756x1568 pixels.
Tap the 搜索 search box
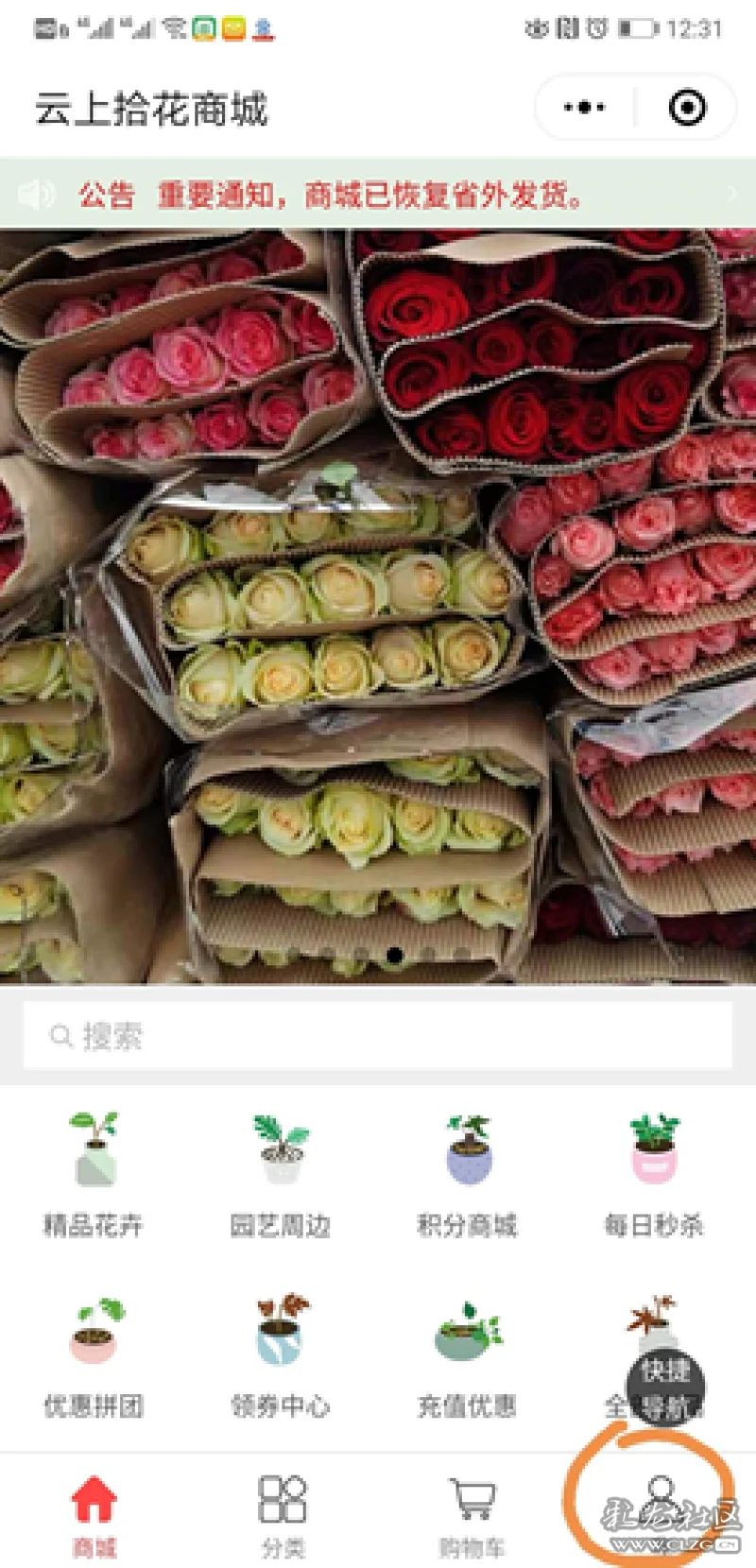[378, 1036]
